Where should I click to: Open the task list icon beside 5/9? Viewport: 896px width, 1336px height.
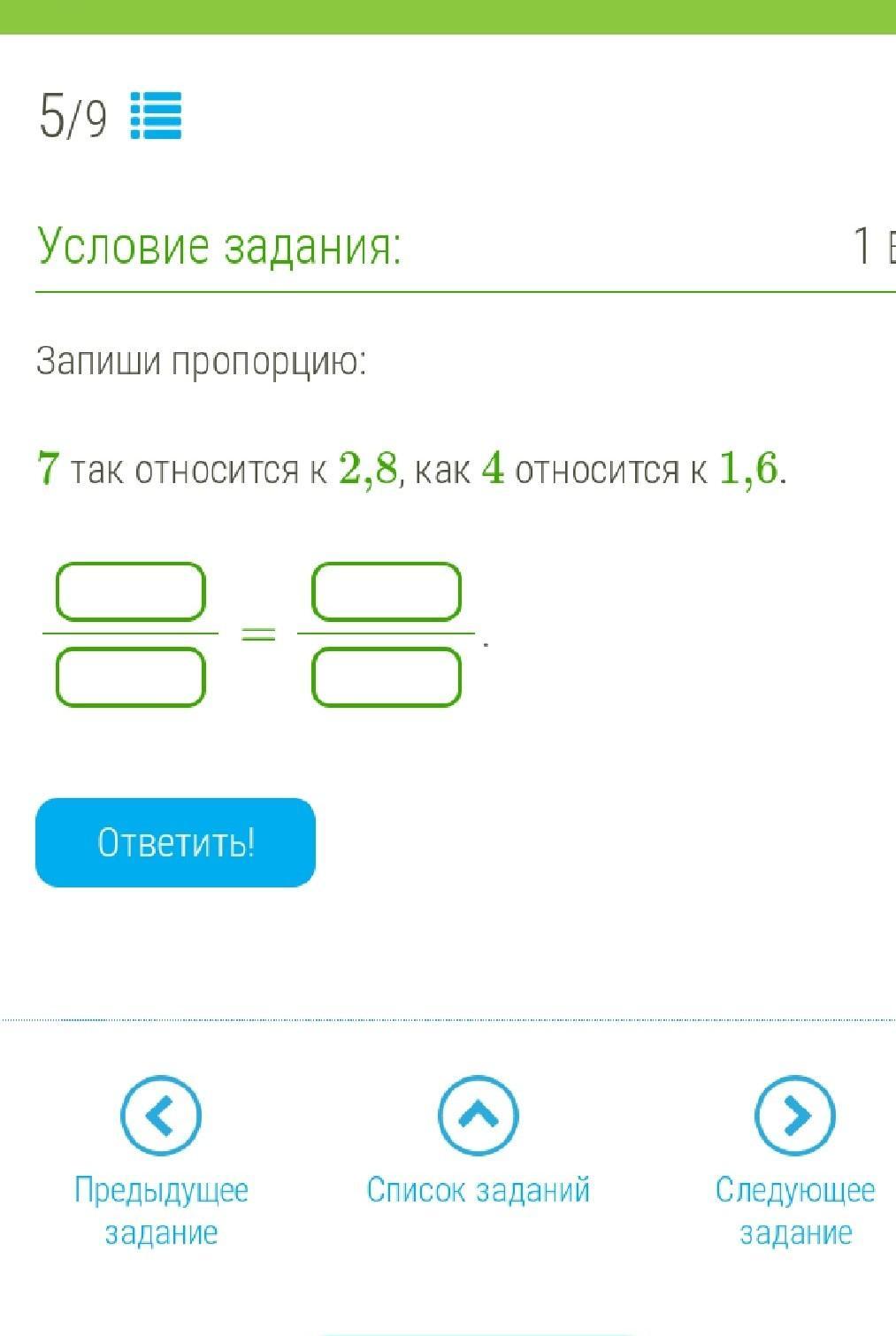[156, 116]
